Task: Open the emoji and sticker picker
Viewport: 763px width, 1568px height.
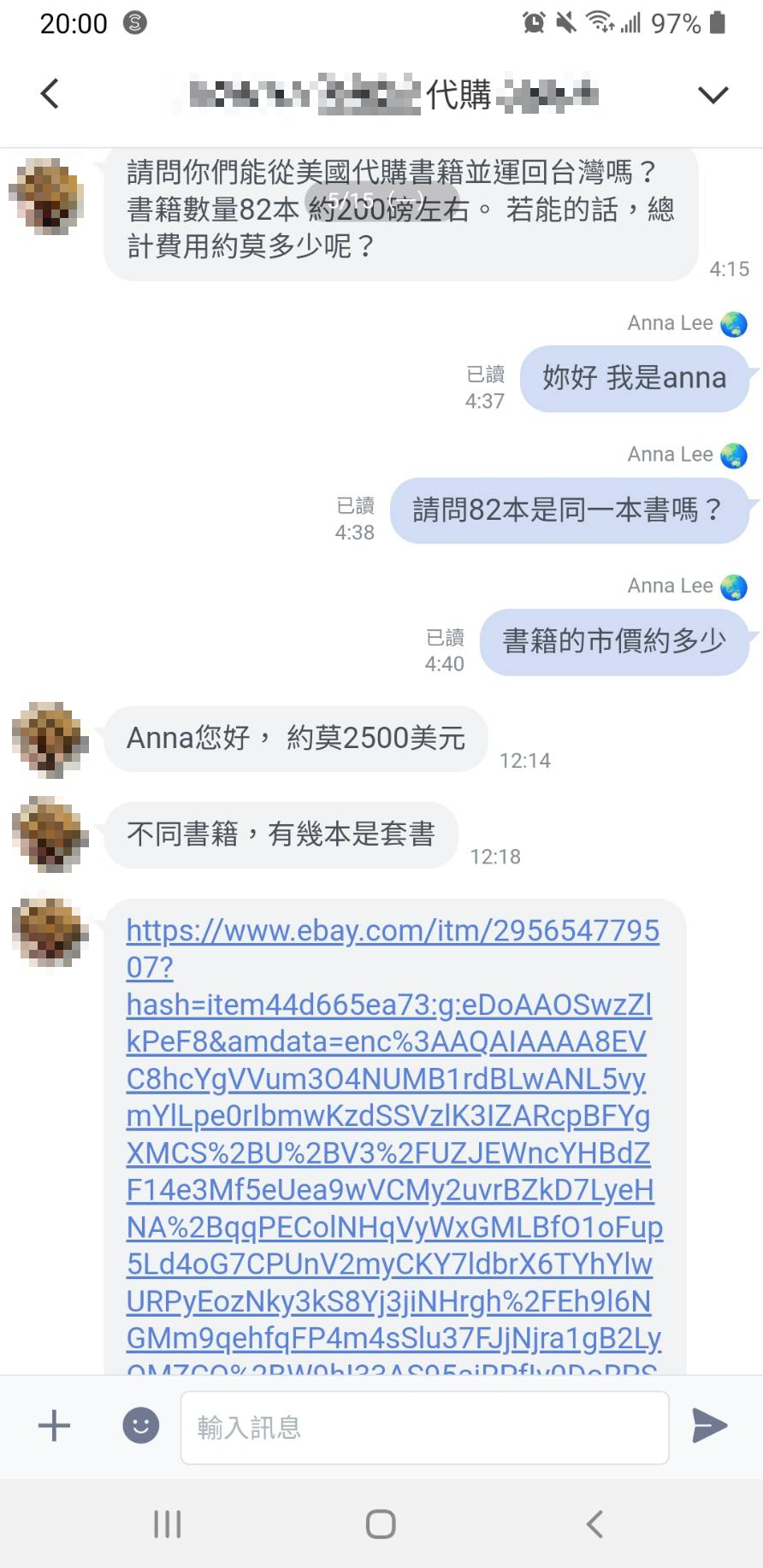Action: pyautogui.click(x=140, y=1426)
